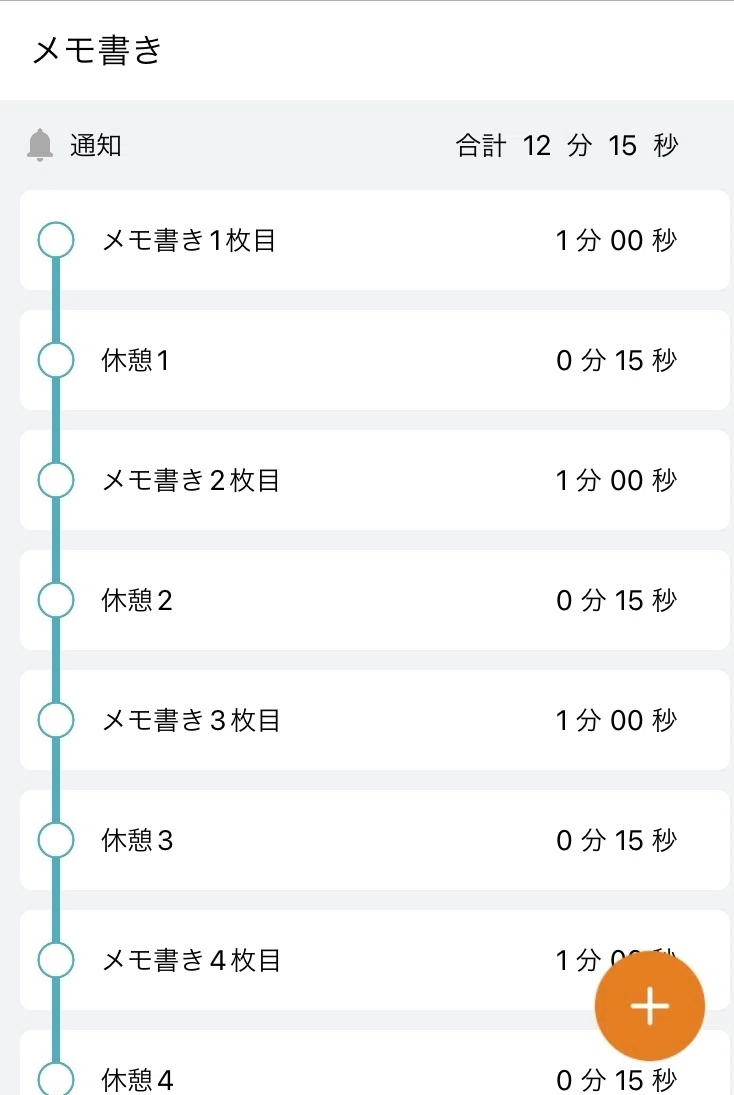Edit the メモ書き3枚目 step
The width and height of the screenshot is (734, 1095).
click(375, 720)
